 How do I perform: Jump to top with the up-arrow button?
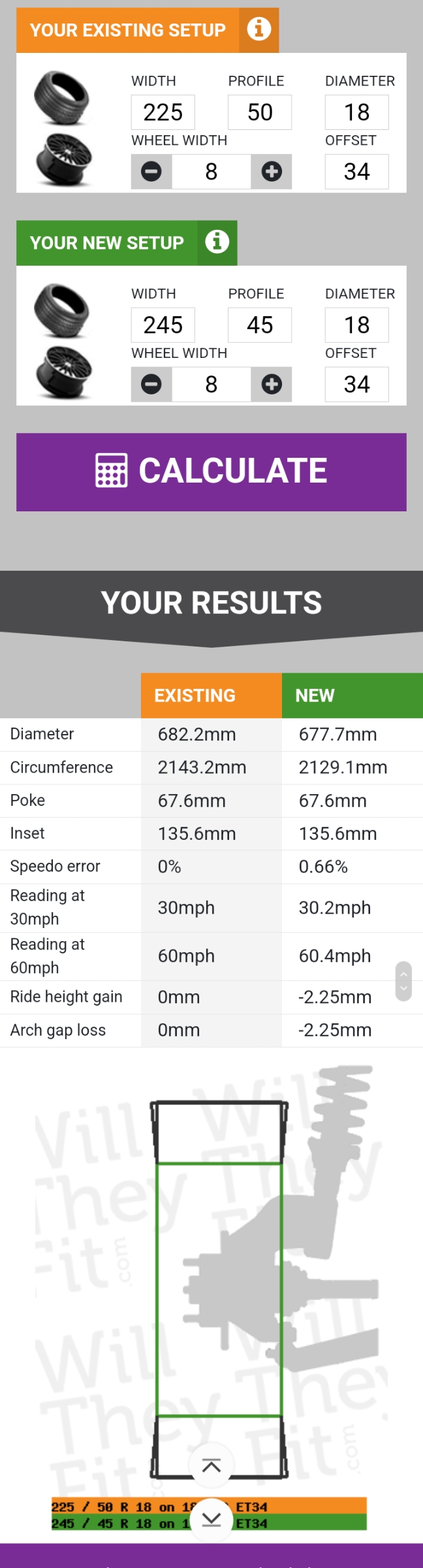pyautogui.click(x=211, y=1466)
